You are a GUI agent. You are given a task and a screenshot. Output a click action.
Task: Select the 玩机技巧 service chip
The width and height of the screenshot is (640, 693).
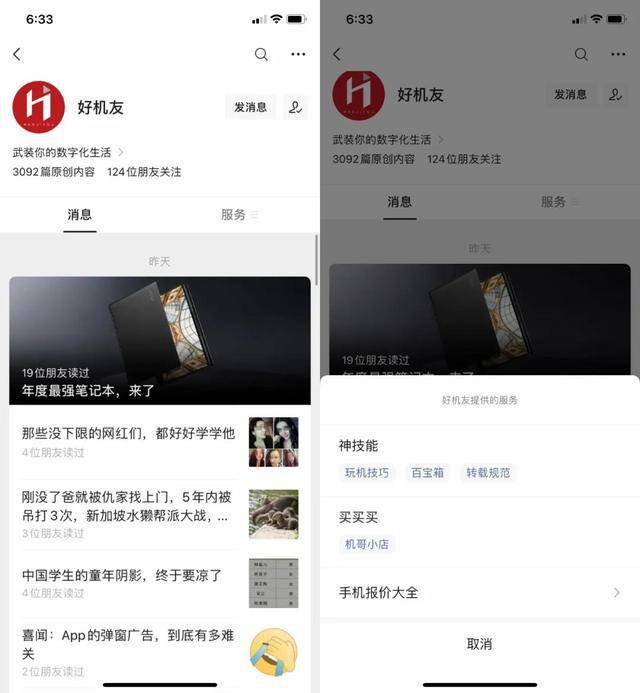point(367,473)
